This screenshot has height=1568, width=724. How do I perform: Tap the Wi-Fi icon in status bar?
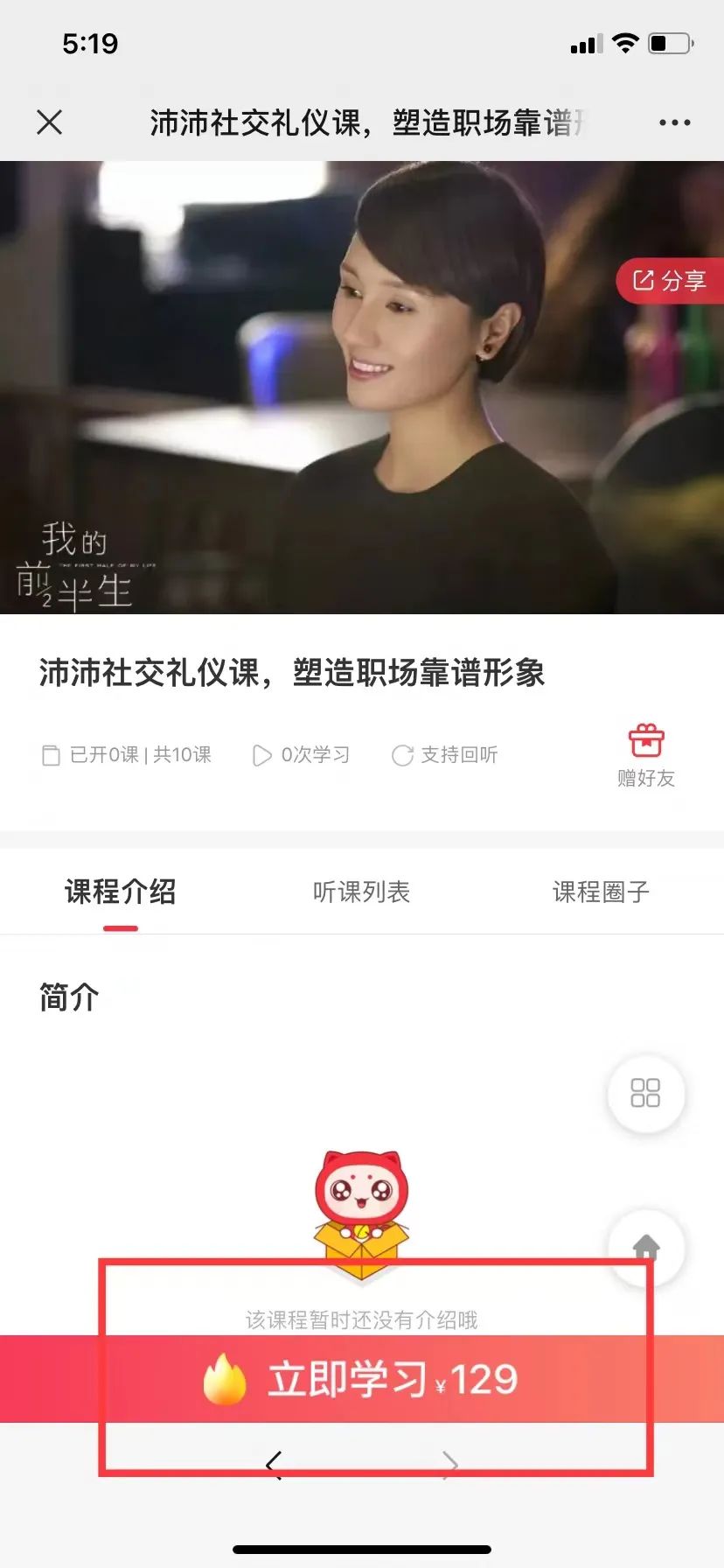point(628,42)
